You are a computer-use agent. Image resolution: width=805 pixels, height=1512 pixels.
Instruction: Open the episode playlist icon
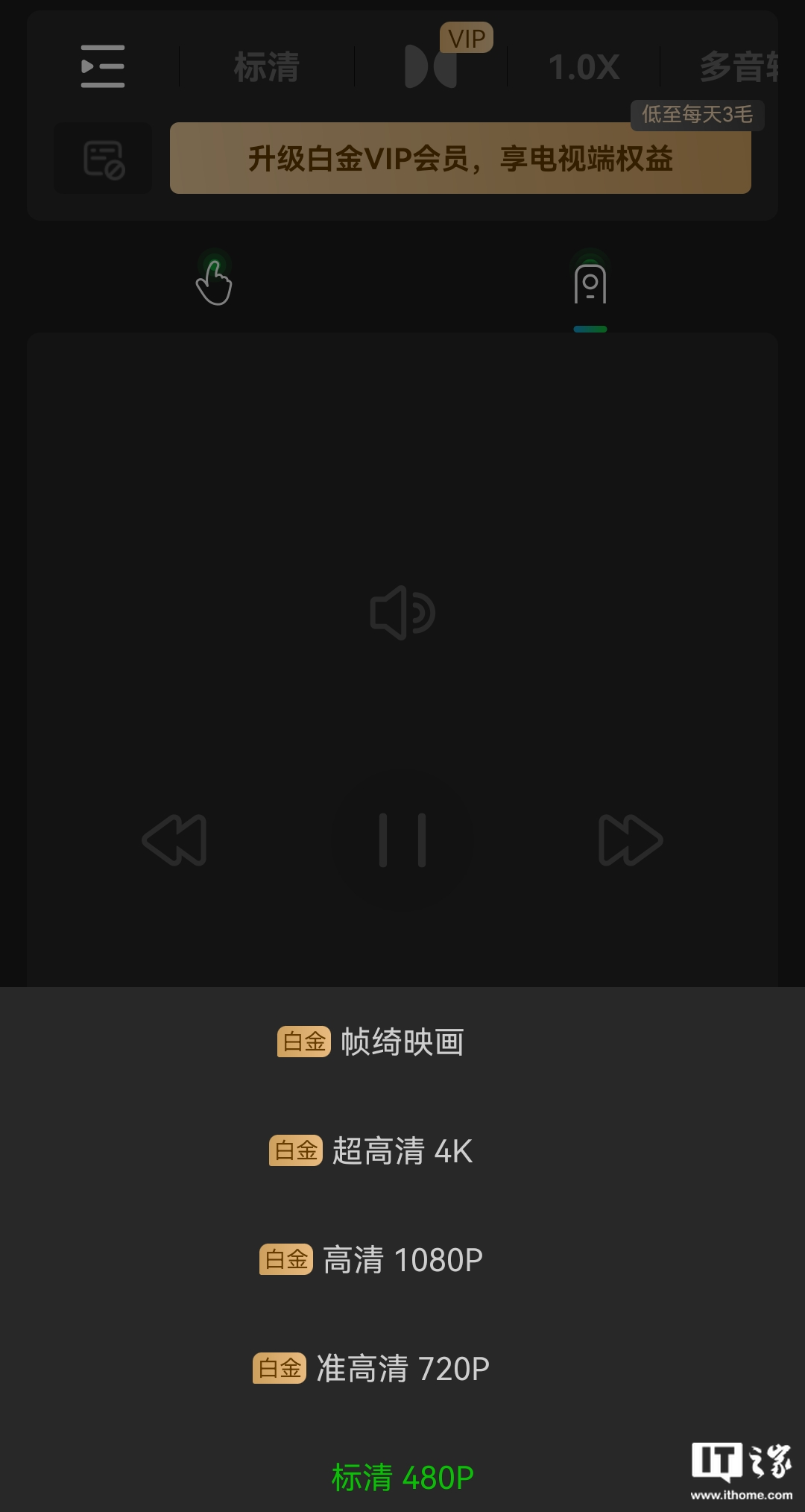tap(103, 66)
